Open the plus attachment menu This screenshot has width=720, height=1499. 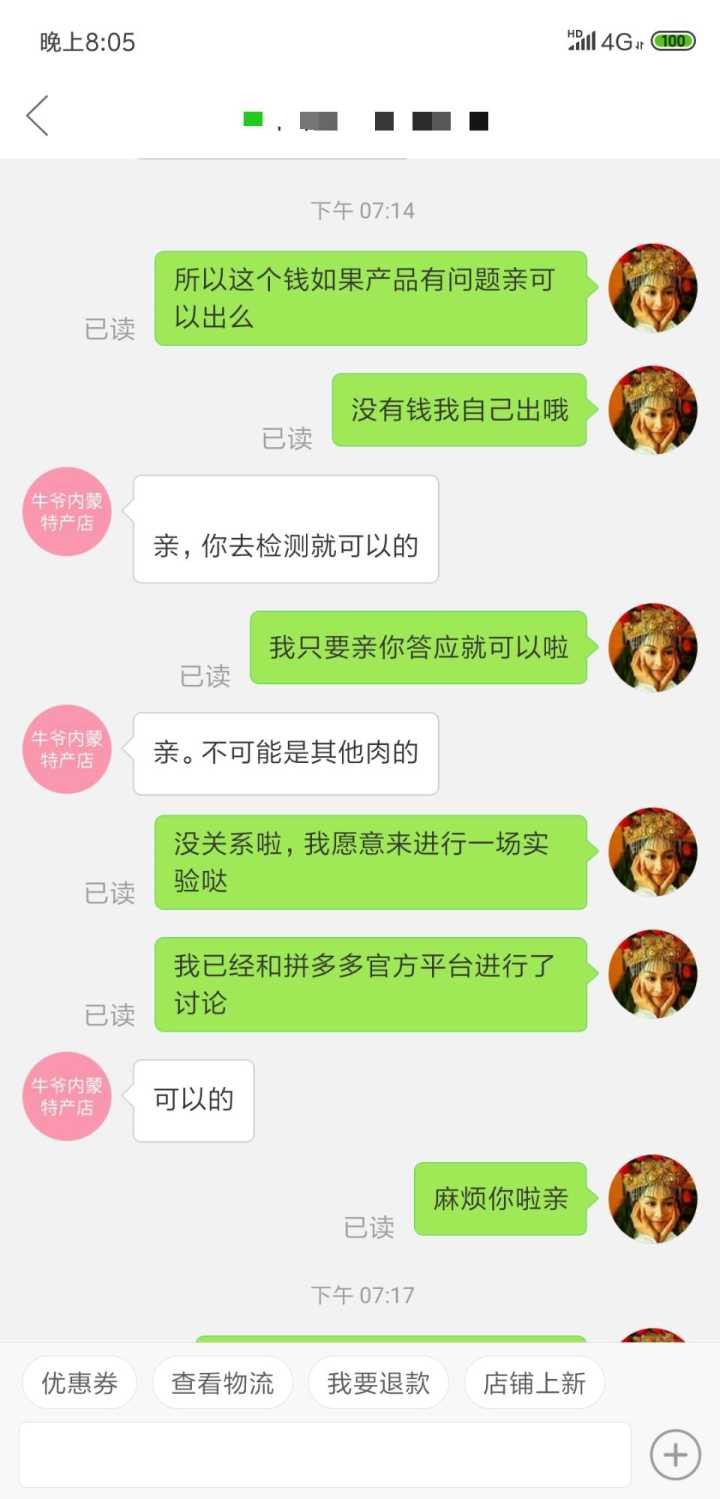coord(675,1454)
